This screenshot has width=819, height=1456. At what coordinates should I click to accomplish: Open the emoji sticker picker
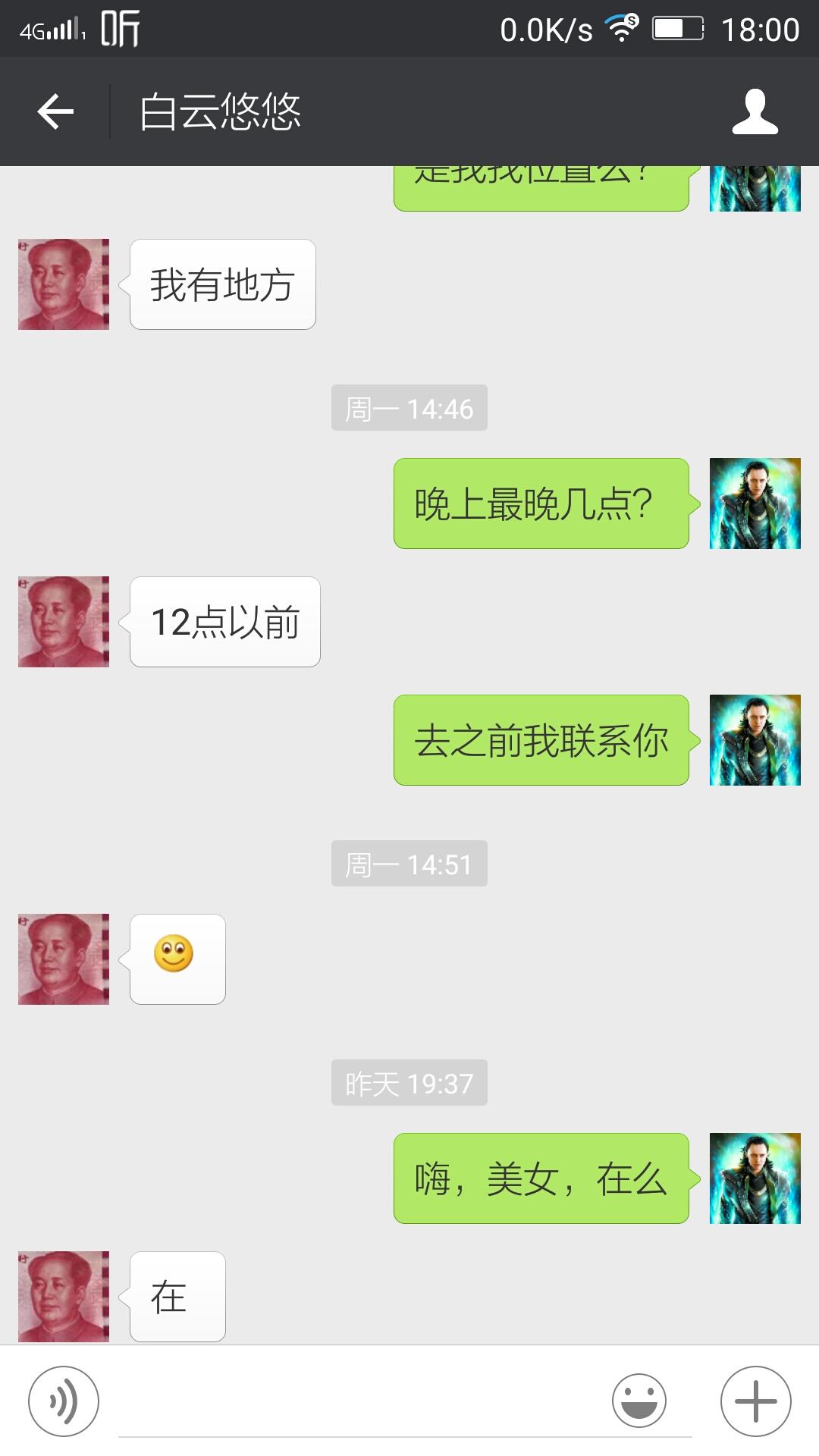click(639, 1401)
